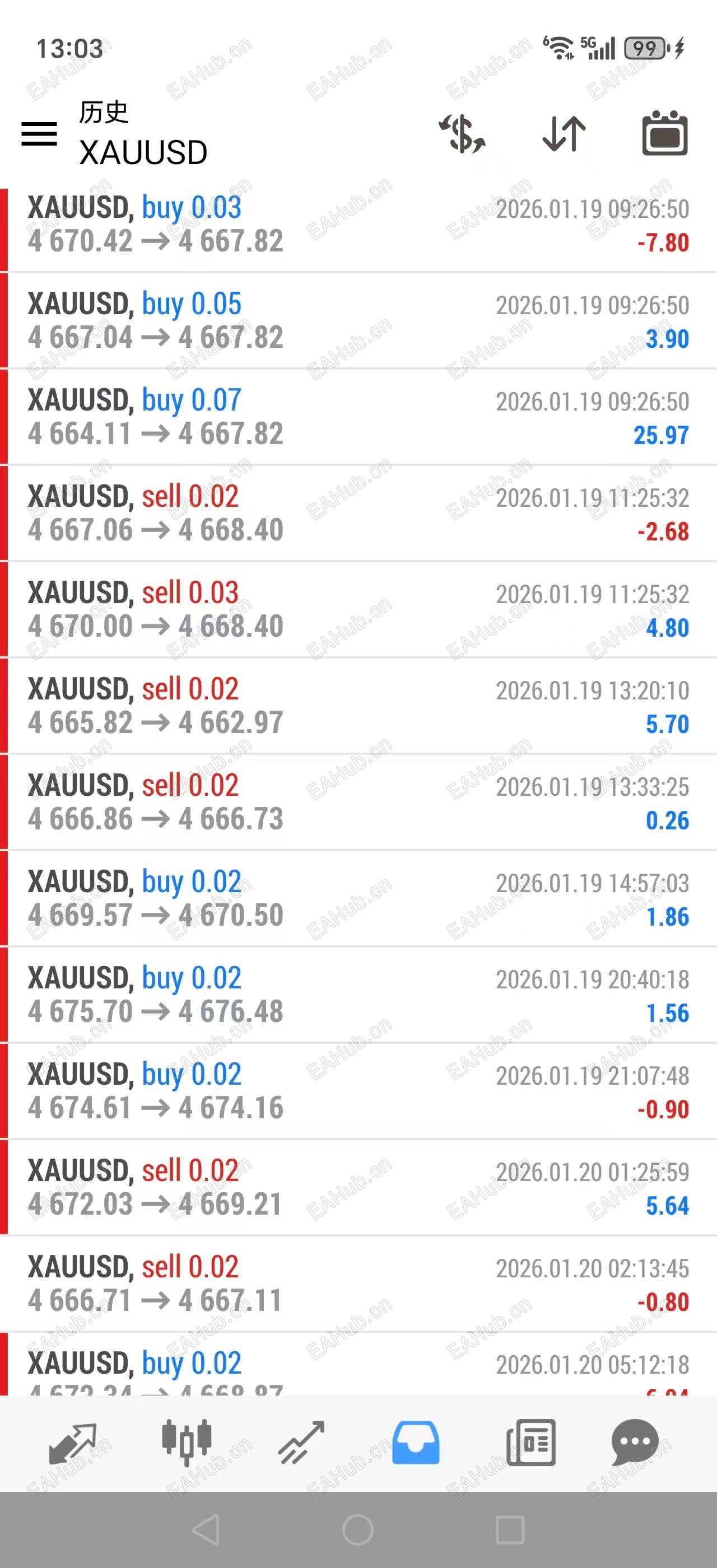Open the symbol filter dollar icon
Image resolution: width=717 pixels, height=1568 pixels.
[x=462, y=133]
